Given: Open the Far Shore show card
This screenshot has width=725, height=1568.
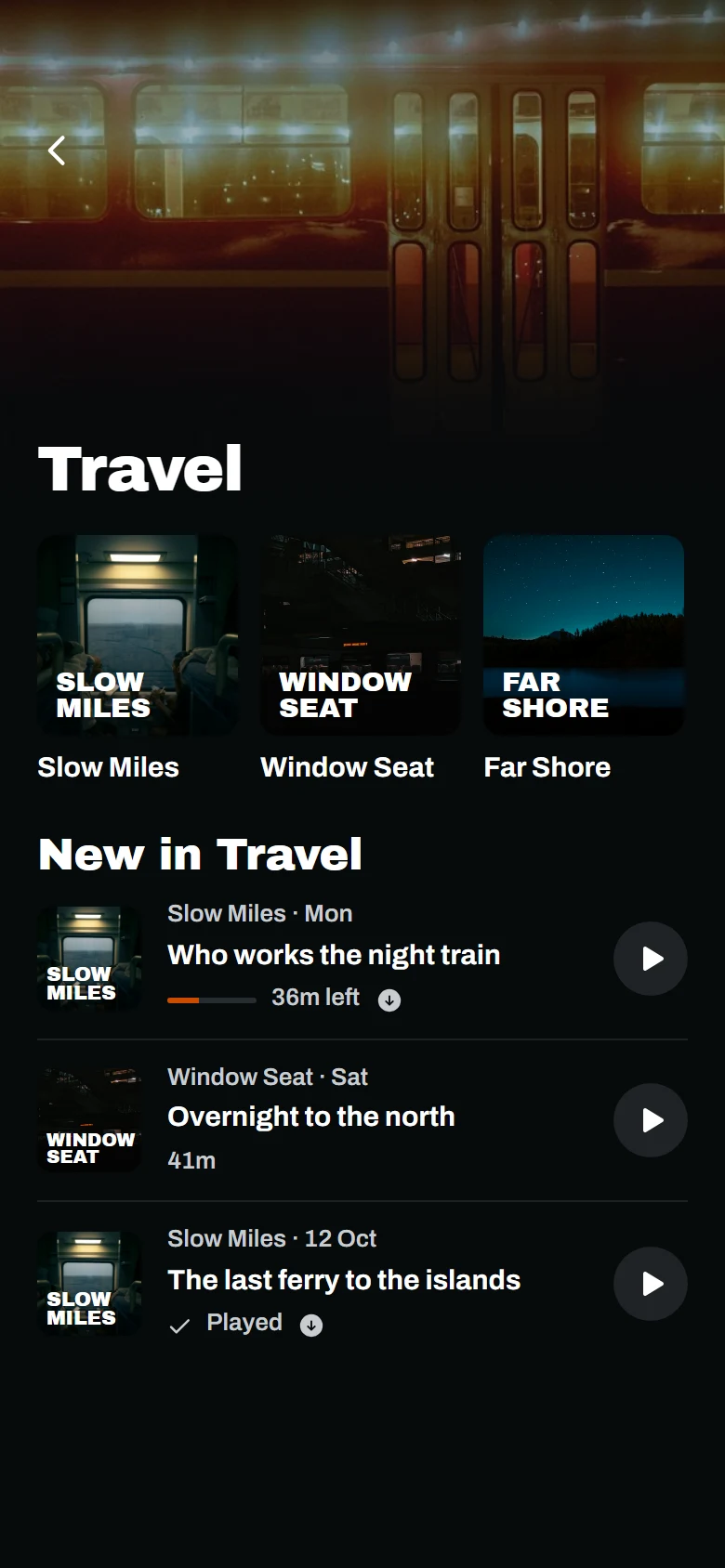Looking at the screenshot, I should [584, 659].
